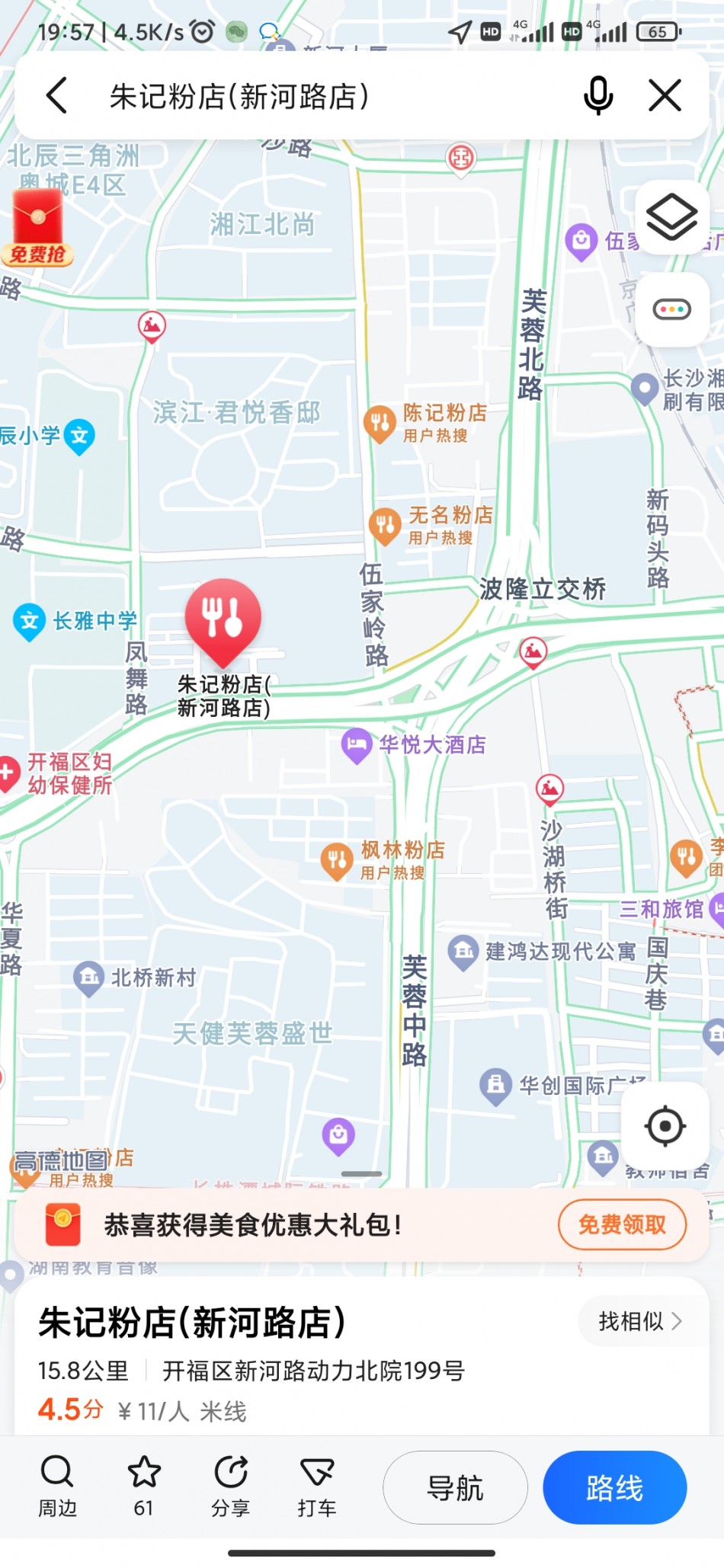The image size is (724, 1568).
Task: Clear the search with the X icon
Action: pos(665,96)
